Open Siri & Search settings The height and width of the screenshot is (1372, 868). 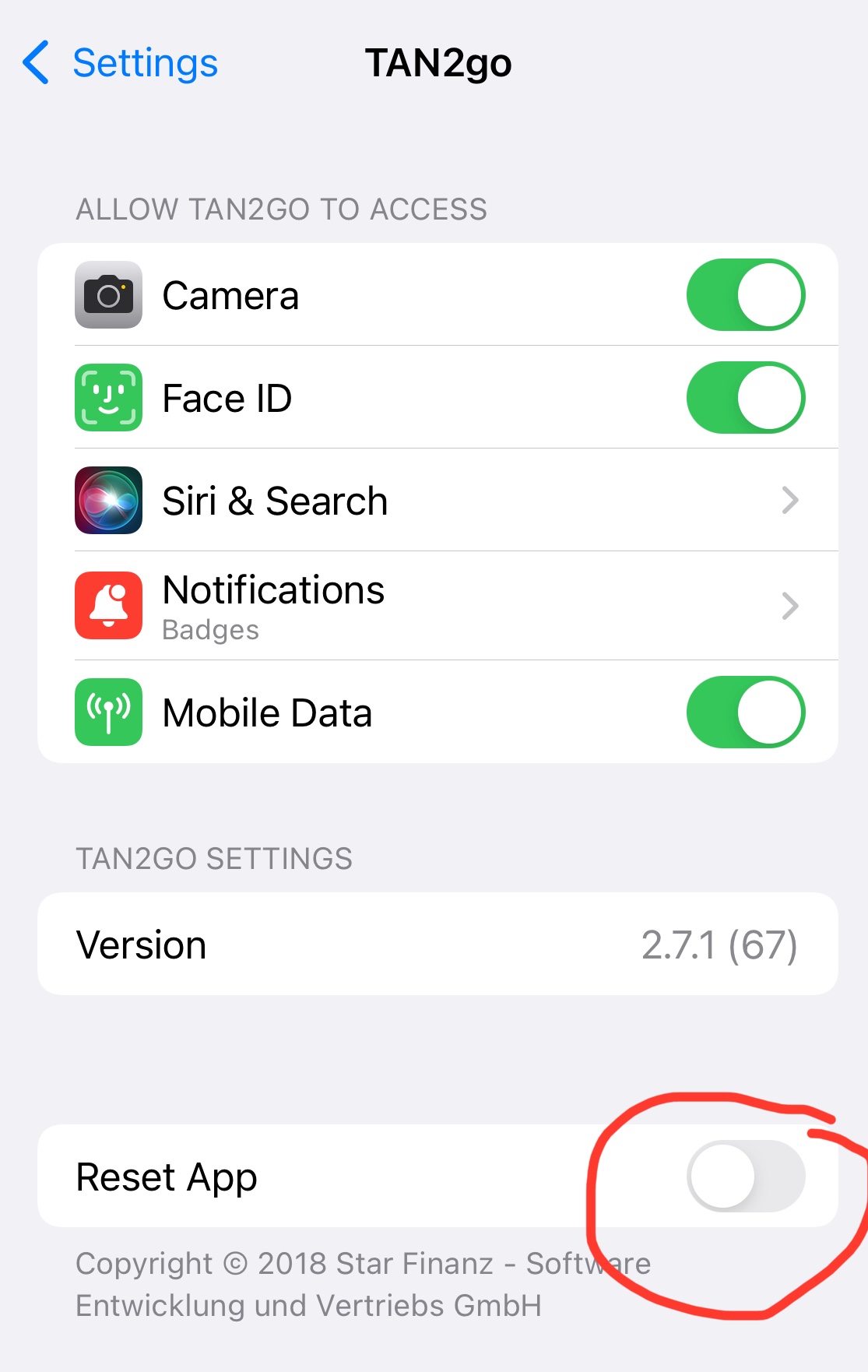tap(436, 500)
